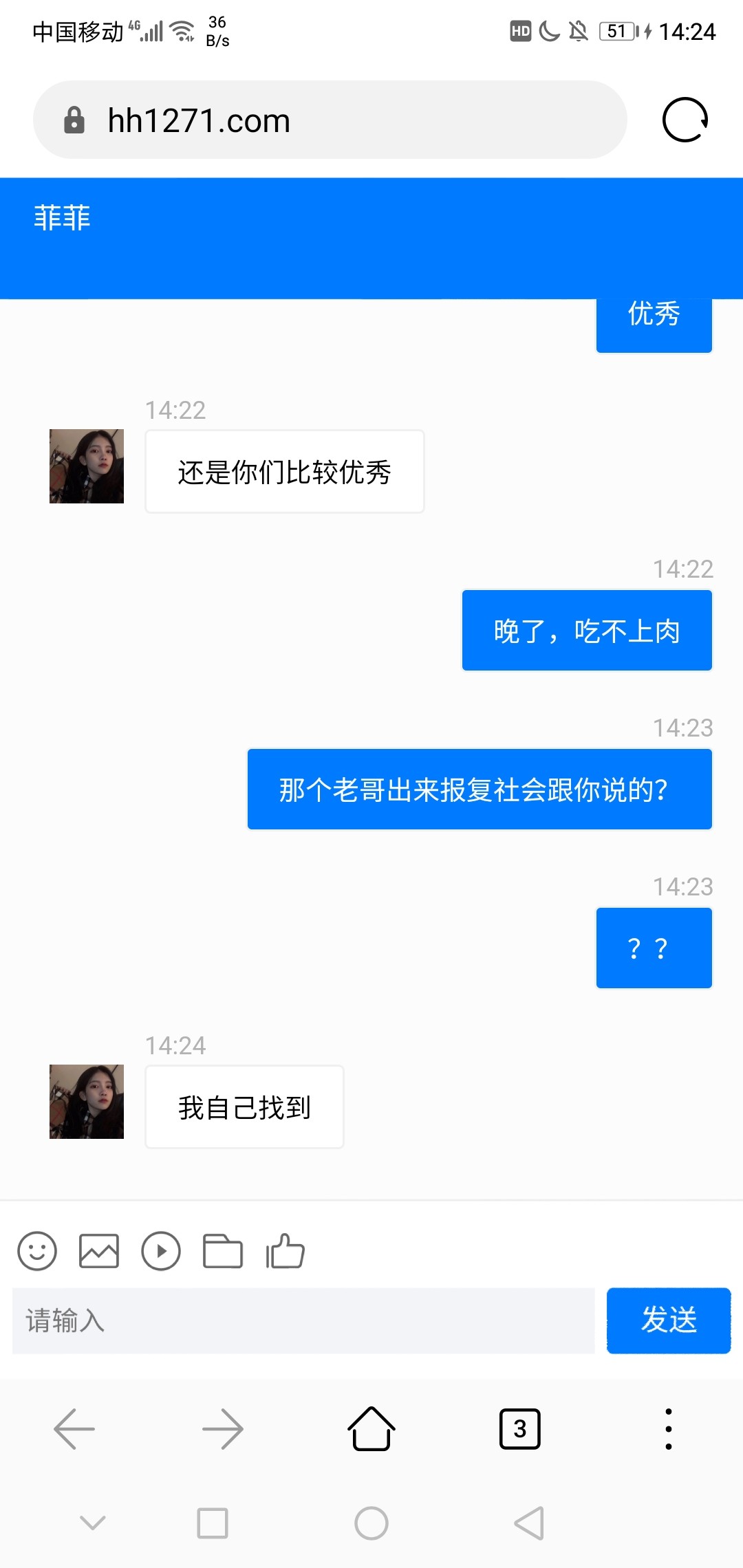Open the system recent apps view
Viewport: 743px width, 1568px height.
tap(213, 1523)
